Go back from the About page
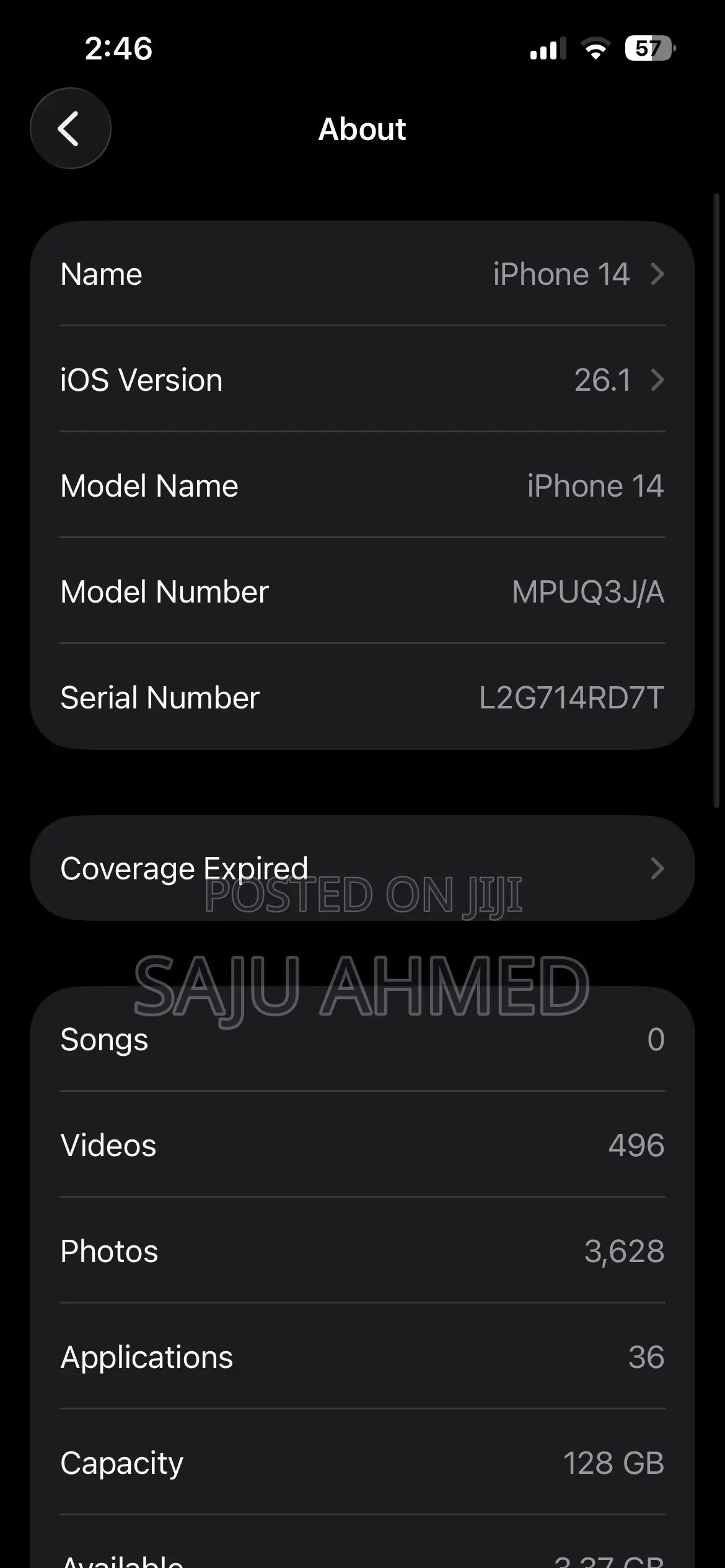The height and width of the screenshot is (1568, 725). click(x=70, y=128)
